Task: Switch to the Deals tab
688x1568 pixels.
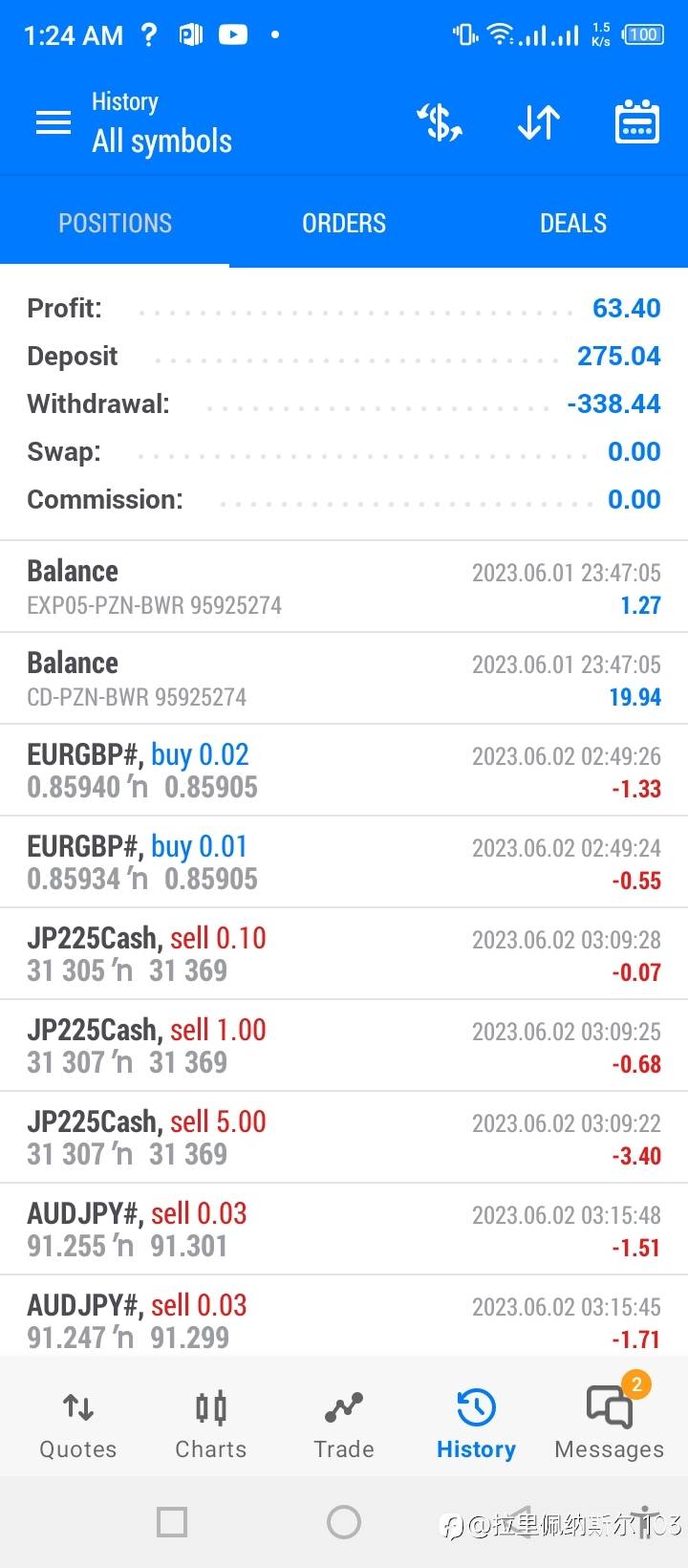Action: click(573, 224)
